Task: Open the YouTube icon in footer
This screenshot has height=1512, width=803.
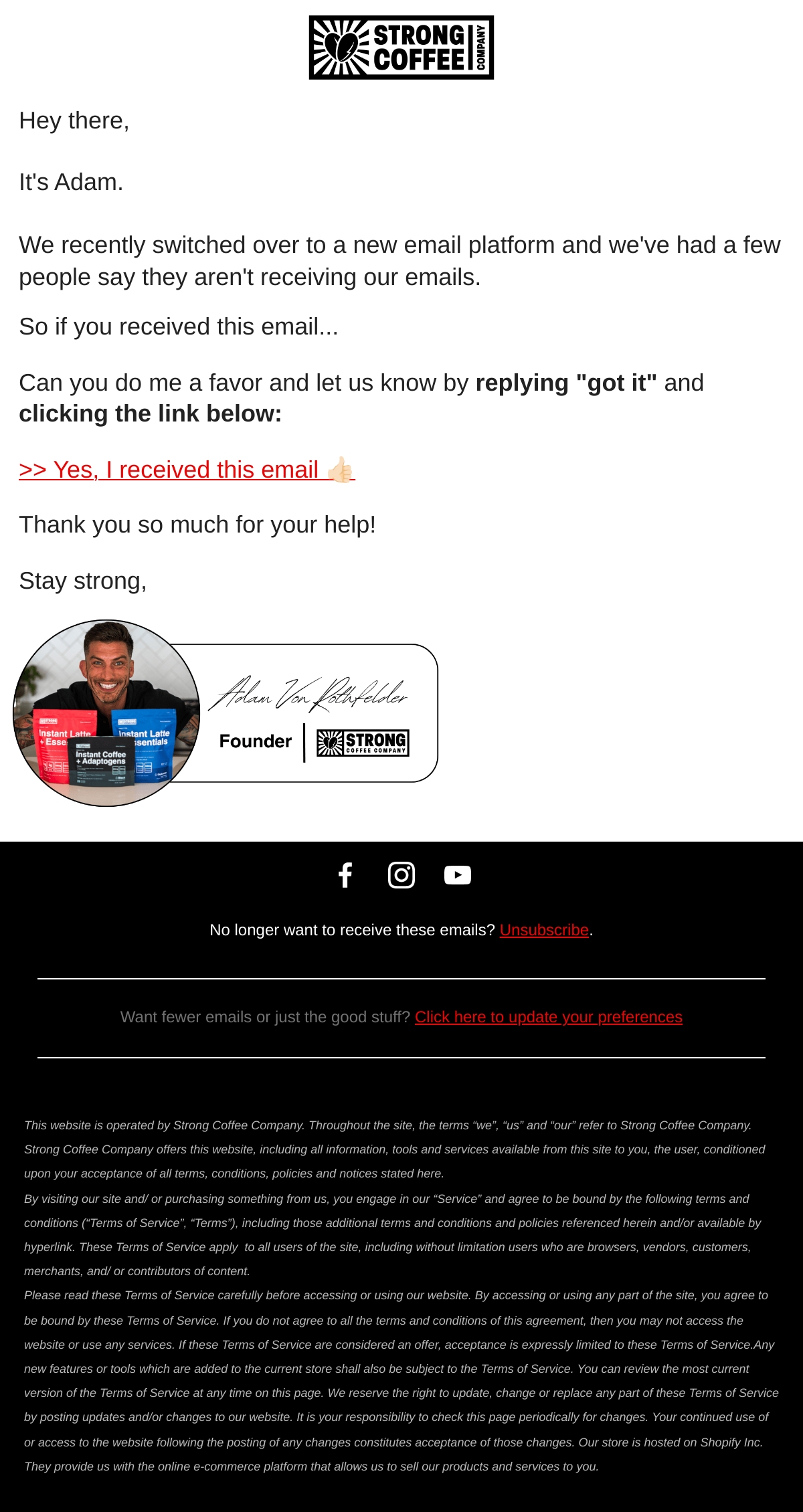Action: click(x=458, y=875)
